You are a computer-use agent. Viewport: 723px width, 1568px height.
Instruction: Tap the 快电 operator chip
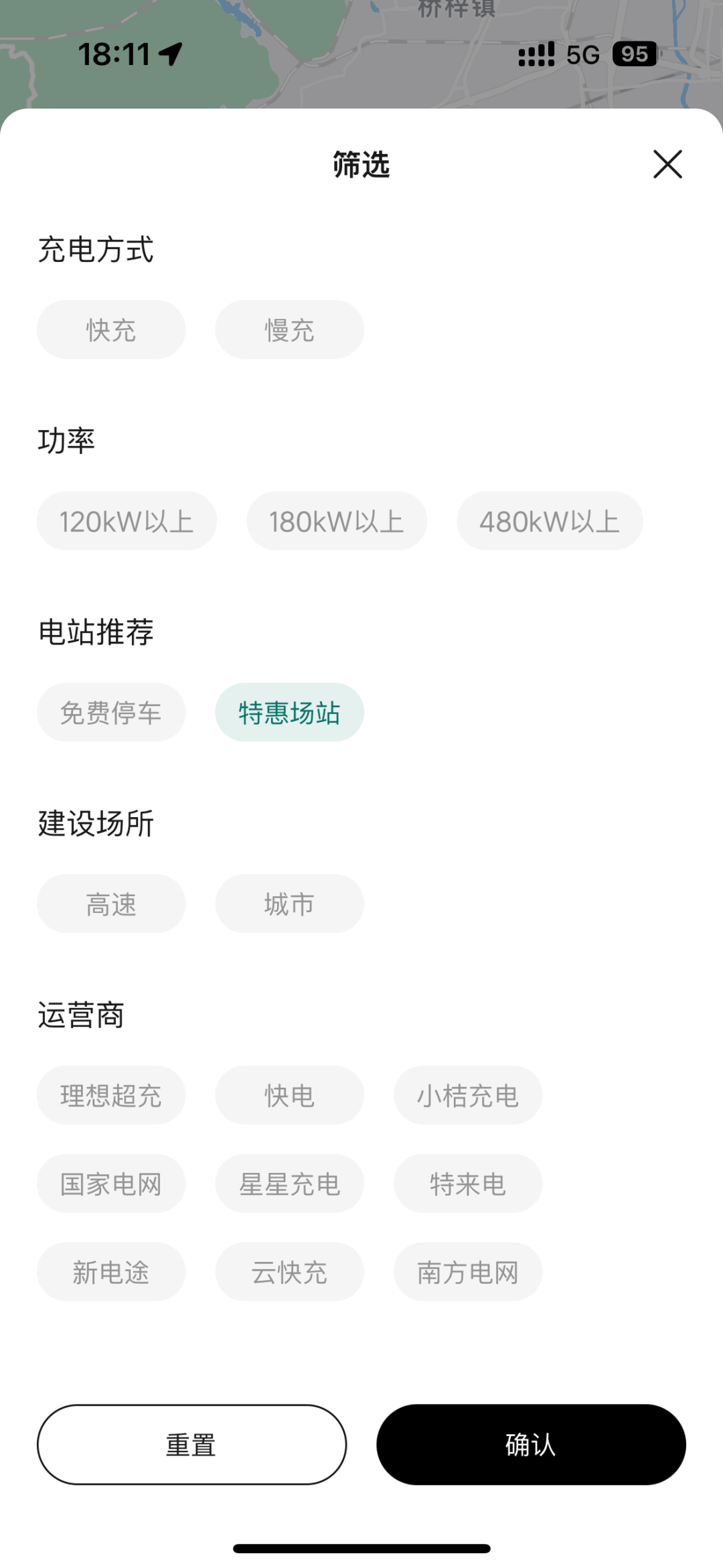[x=289, y=1095]
